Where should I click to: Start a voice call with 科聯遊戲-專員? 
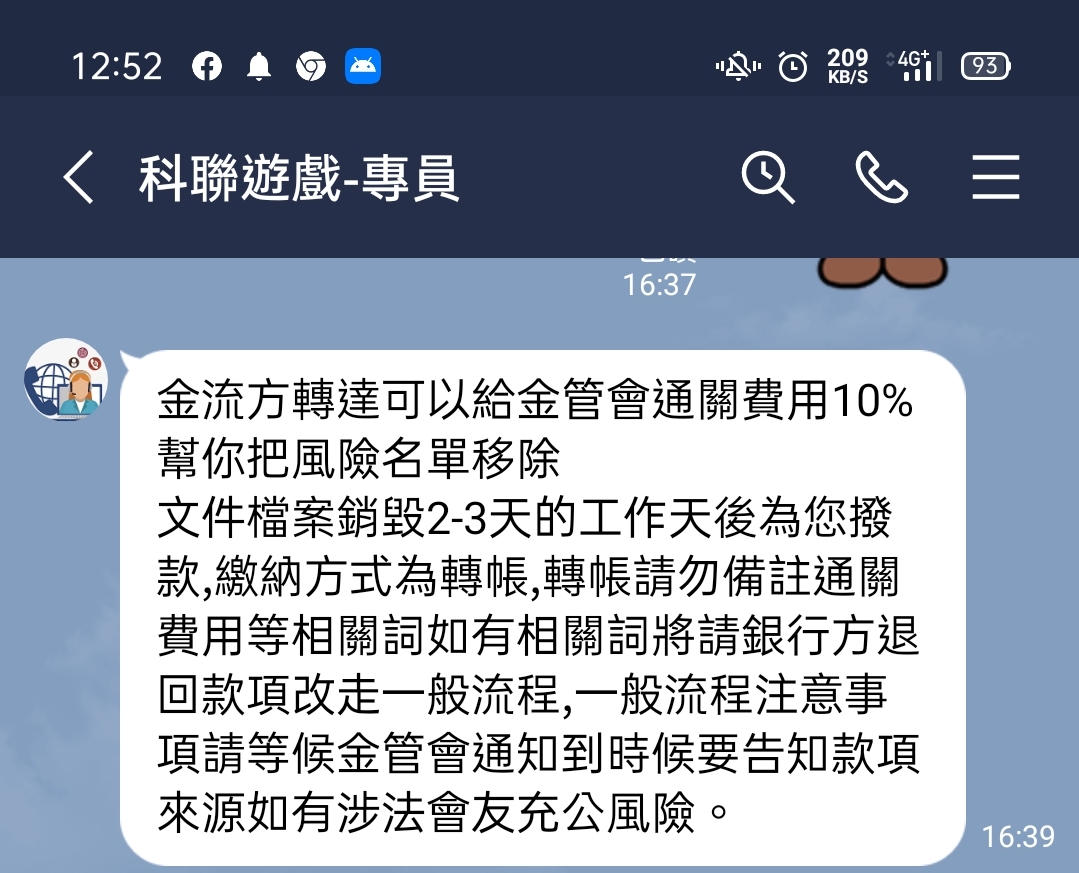pos(882,179)
